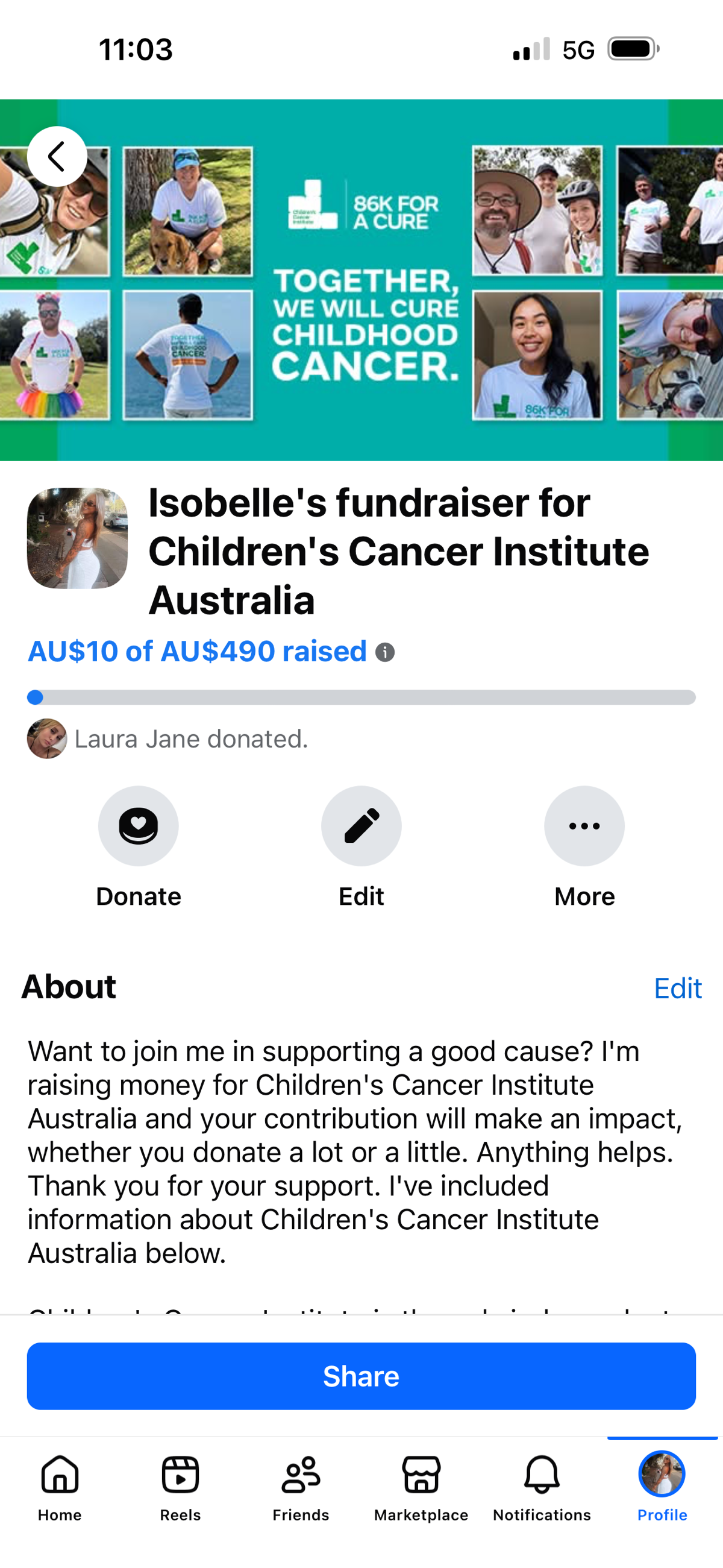The height and width of the screenshot is (1568, 723).
Task: Tap the Donate button
Action: coord(138,826)
